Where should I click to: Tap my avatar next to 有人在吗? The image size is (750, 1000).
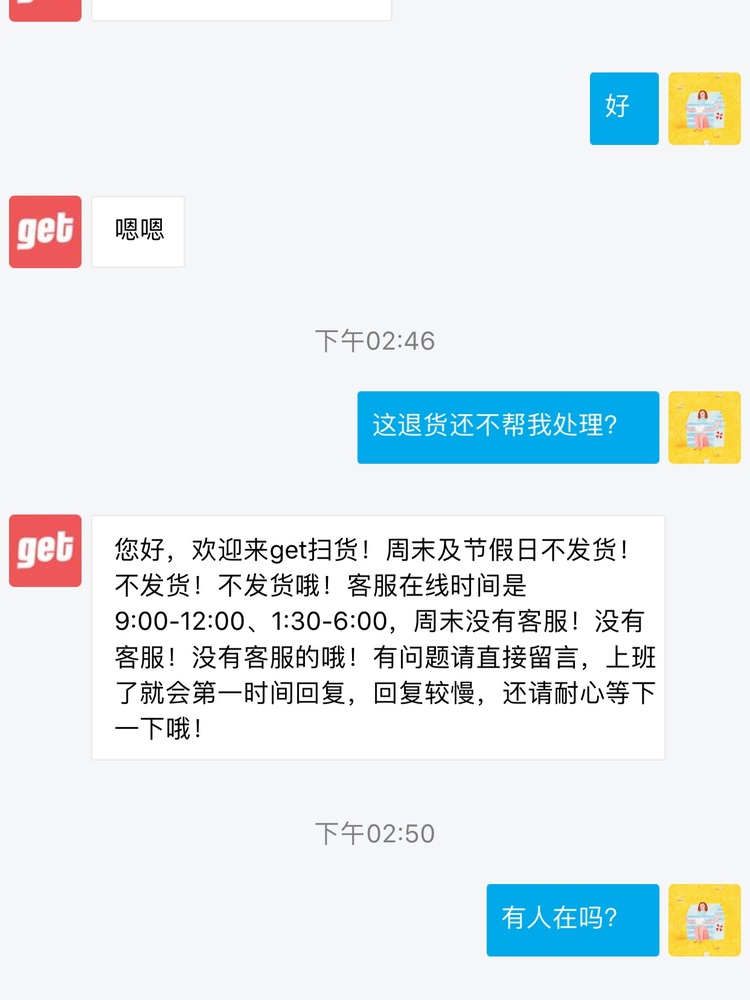[704, 920]
